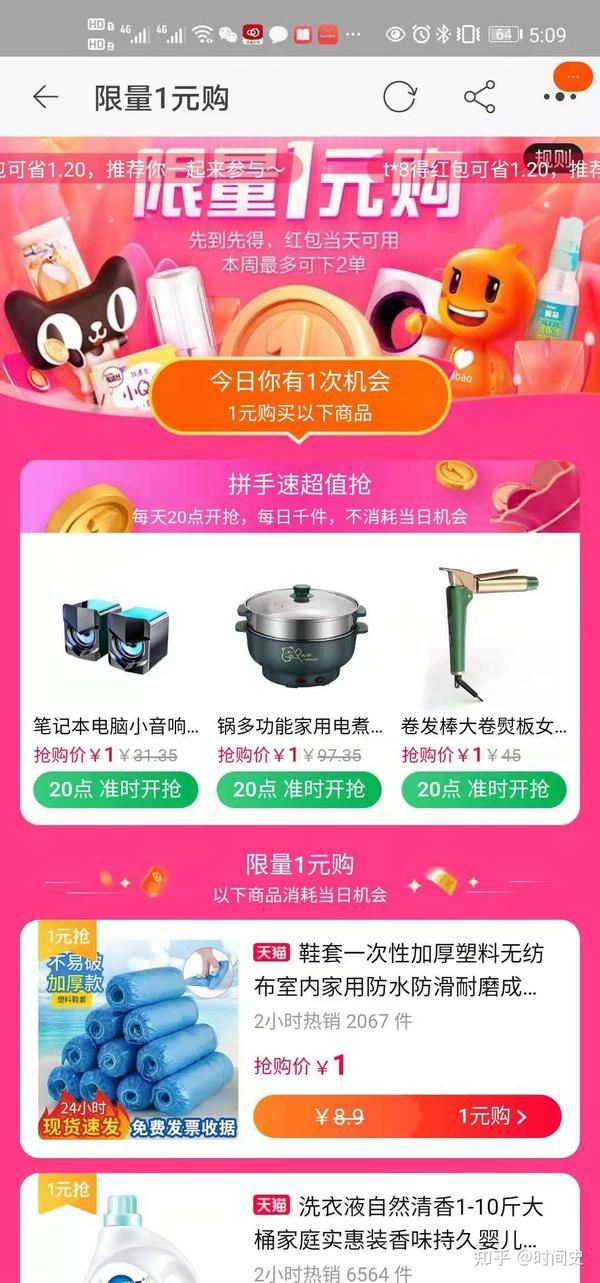The height and width of the screenshot is (1283, 600).
Task: Open the 鞋套一次性加厚 product card
Action: 400,972
